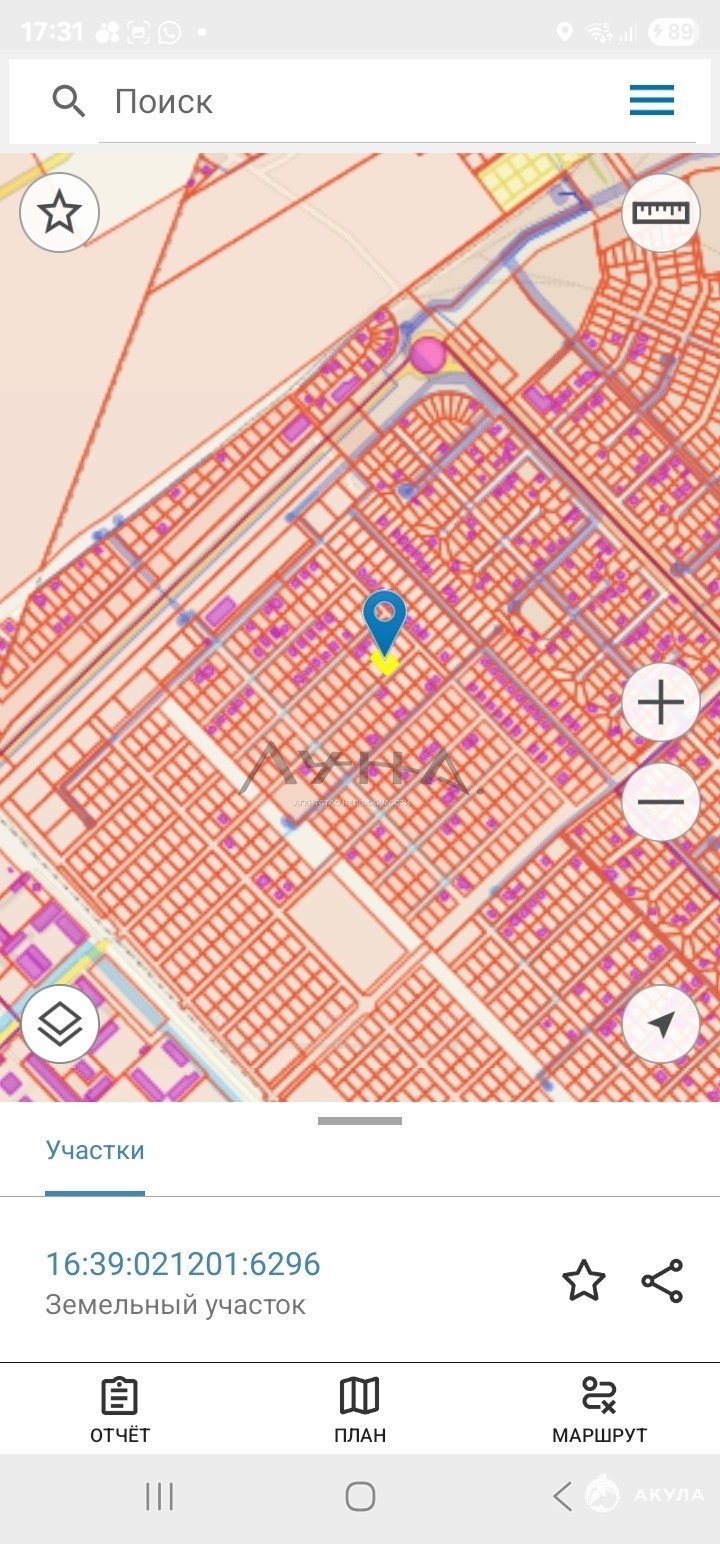Add parcel 16:39:021201:6296 to favorites
Screen dimensions: 720x1544
583,1281
